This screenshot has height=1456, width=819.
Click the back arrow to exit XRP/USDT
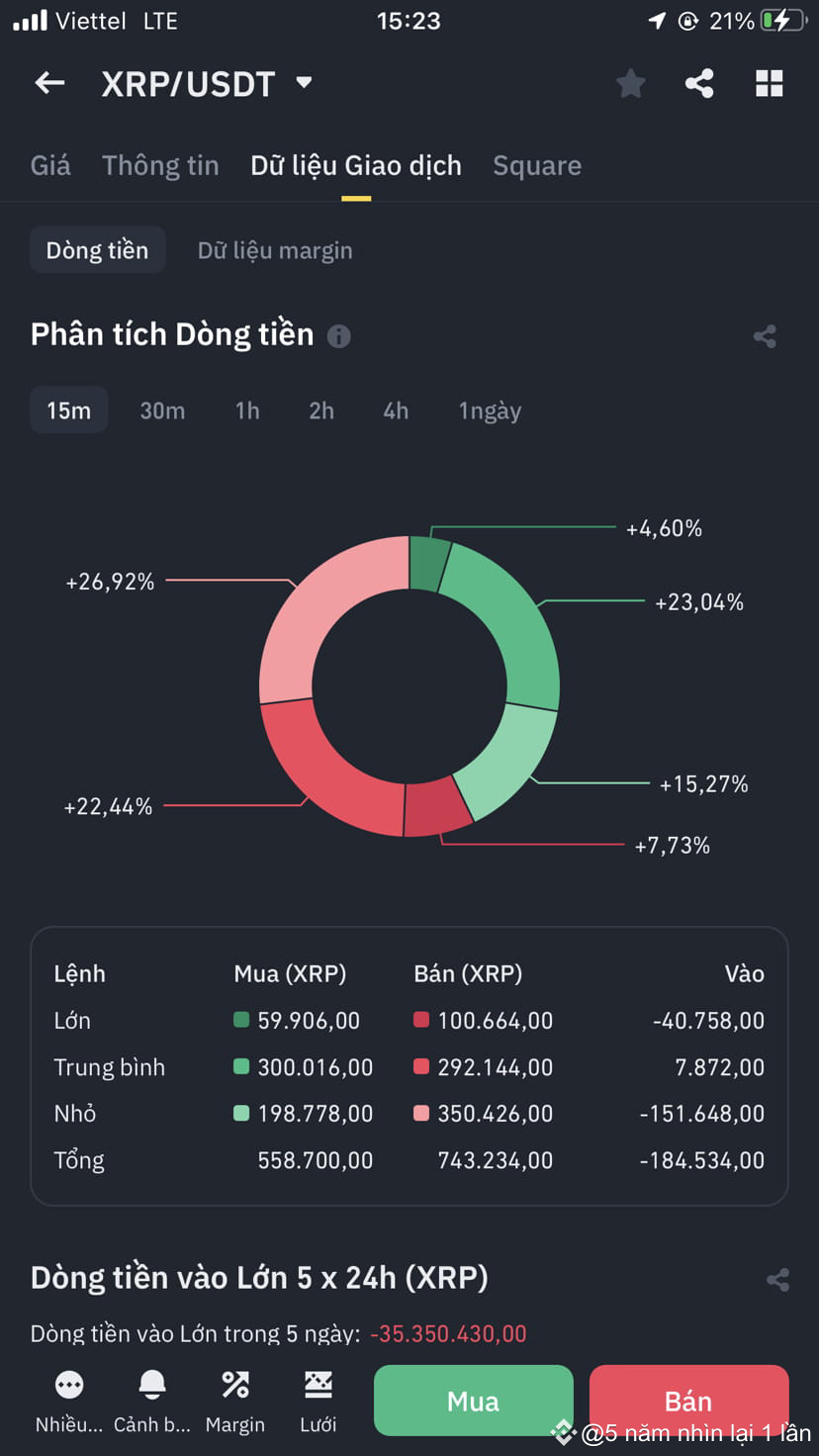[49, 83]
